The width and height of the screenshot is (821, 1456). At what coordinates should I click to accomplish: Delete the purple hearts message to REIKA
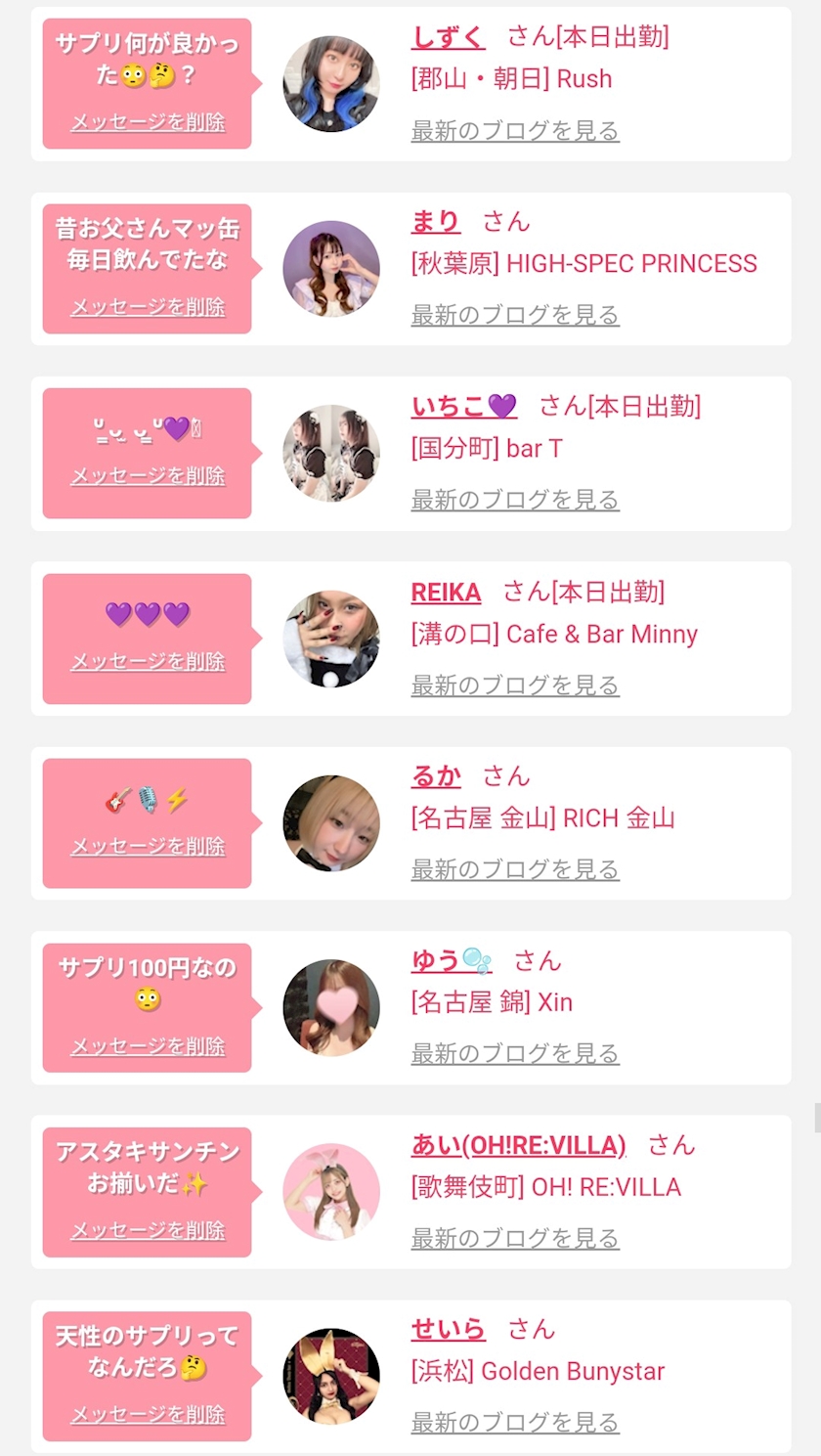[x=148, y=662]
